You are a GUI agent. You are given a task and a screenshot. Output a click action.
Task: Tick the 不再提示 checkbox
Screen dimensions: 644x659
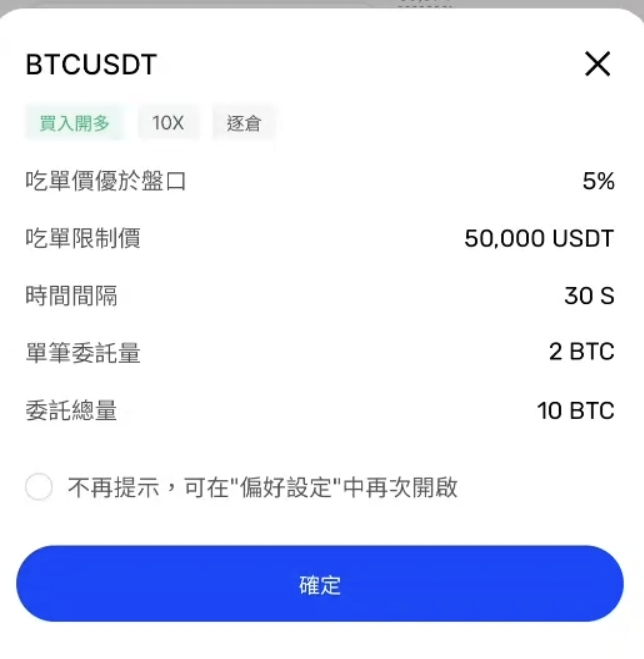coord(39,488)
